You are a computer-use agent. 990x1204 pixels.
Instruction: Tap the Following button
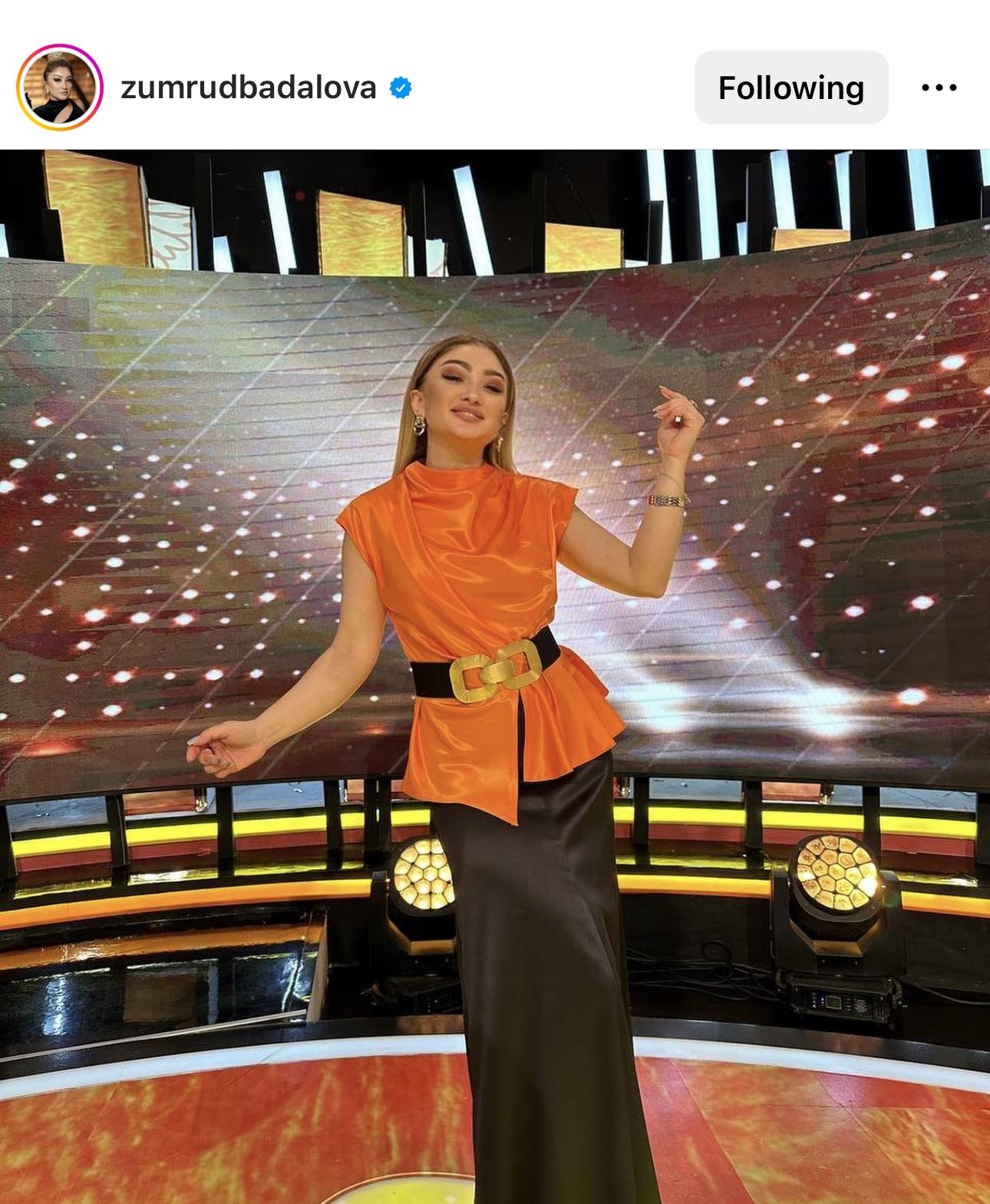click(x=790, y=87)
